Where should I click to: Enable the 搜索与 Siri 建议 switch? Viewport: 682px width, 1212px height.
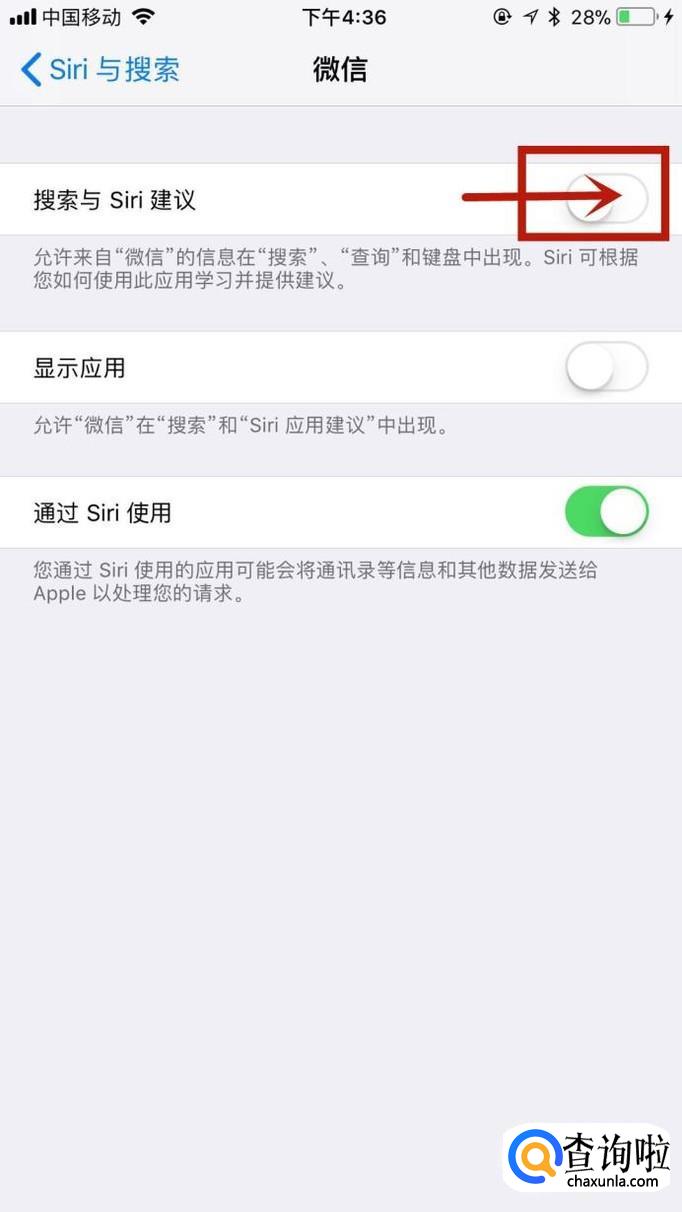point(606,199)
